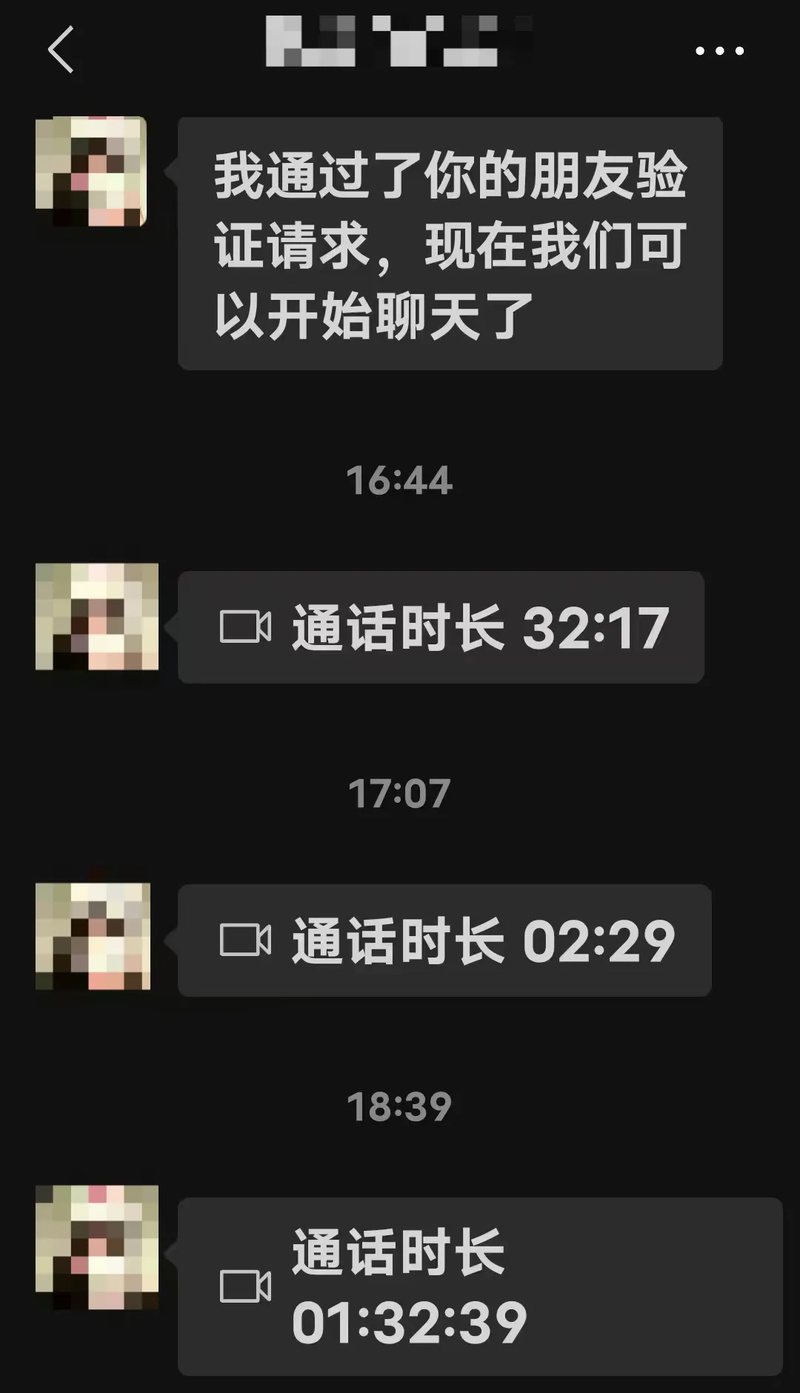Open contact avatar beside the 01:32:39 call
This screenshot has width=800, height=1393.
pos(96,1247)
